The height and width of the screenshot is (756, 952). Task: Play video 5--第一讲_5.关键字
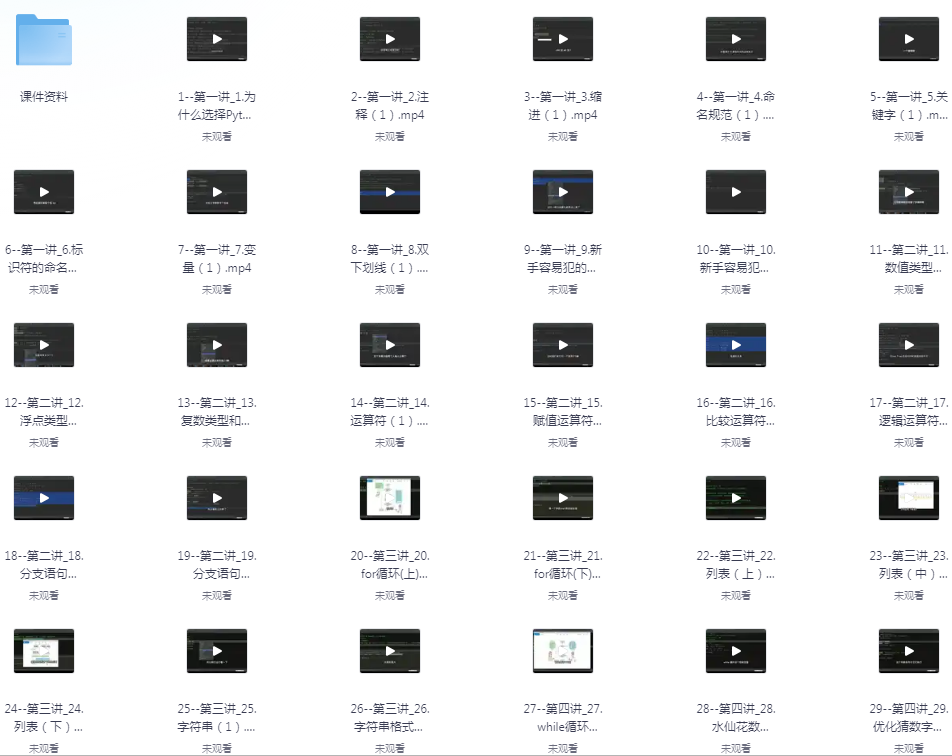pyautogui.click(x=909, y=39)
